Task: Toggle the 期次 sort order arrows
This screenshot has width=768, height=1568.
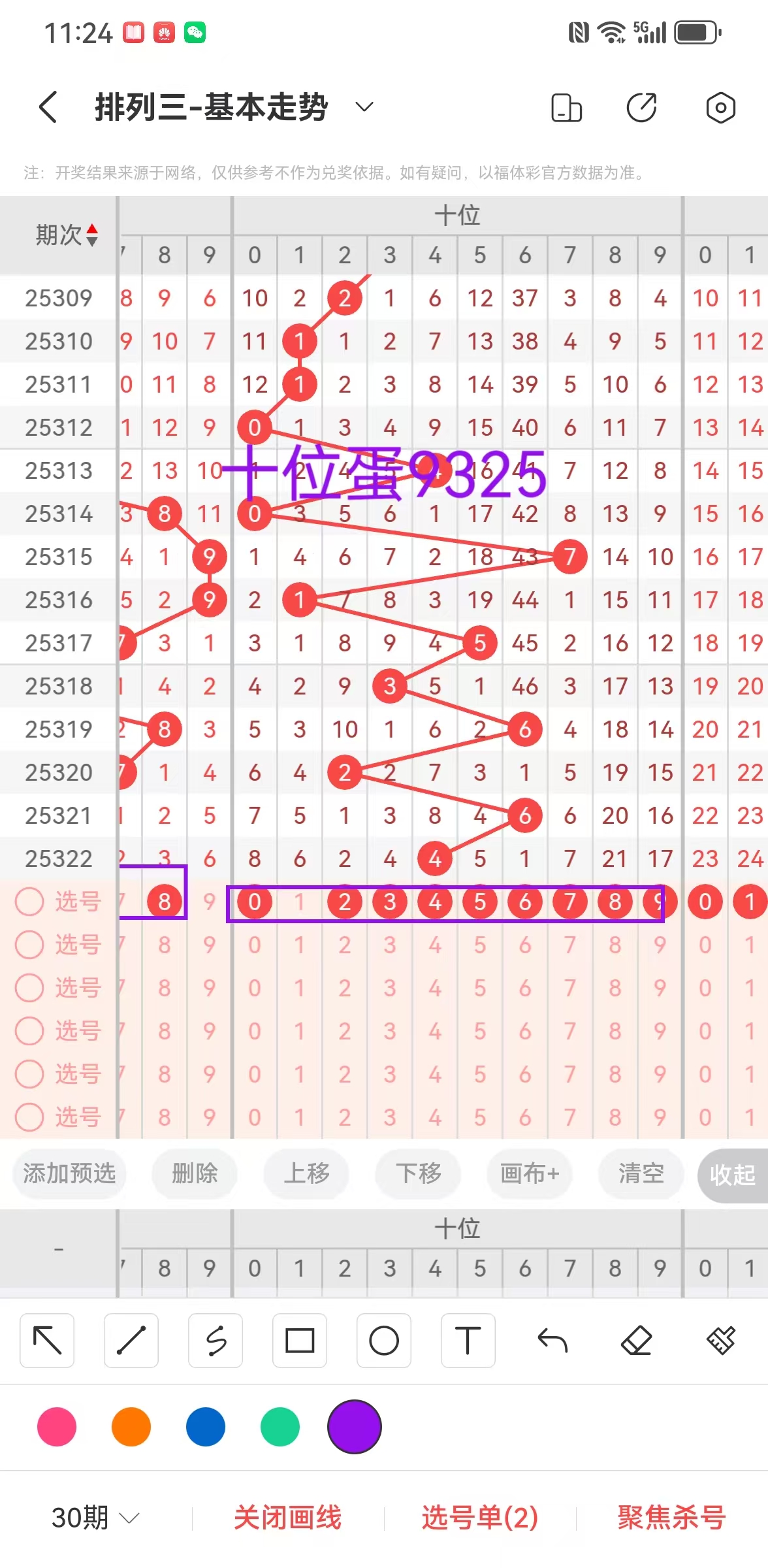Action: [x=92, y=235]
